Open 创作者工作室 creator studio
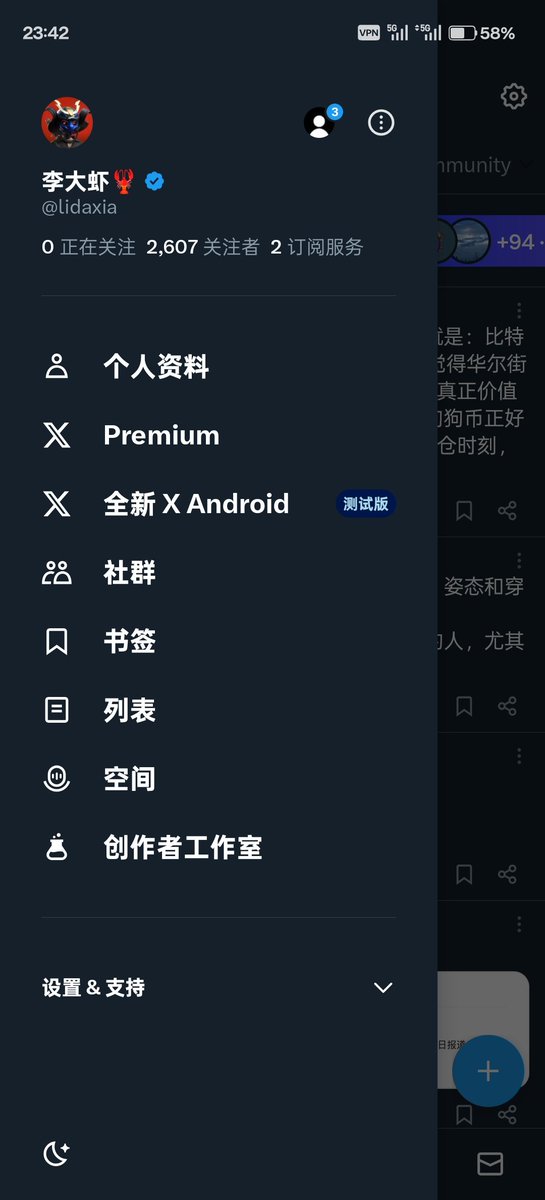This screenshot has width=545, height=1200. point(218,848)
